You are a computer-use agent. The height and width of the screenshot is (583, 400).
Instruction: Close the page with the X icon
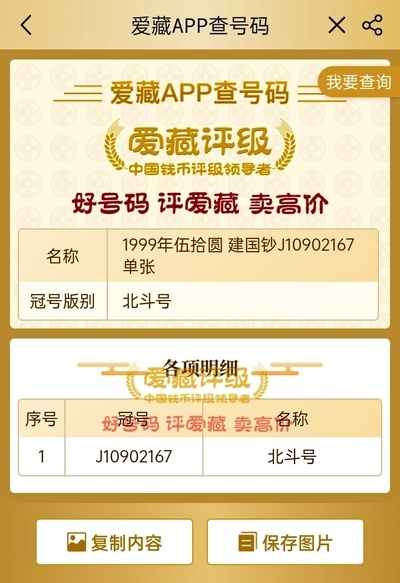click(336, 25)
